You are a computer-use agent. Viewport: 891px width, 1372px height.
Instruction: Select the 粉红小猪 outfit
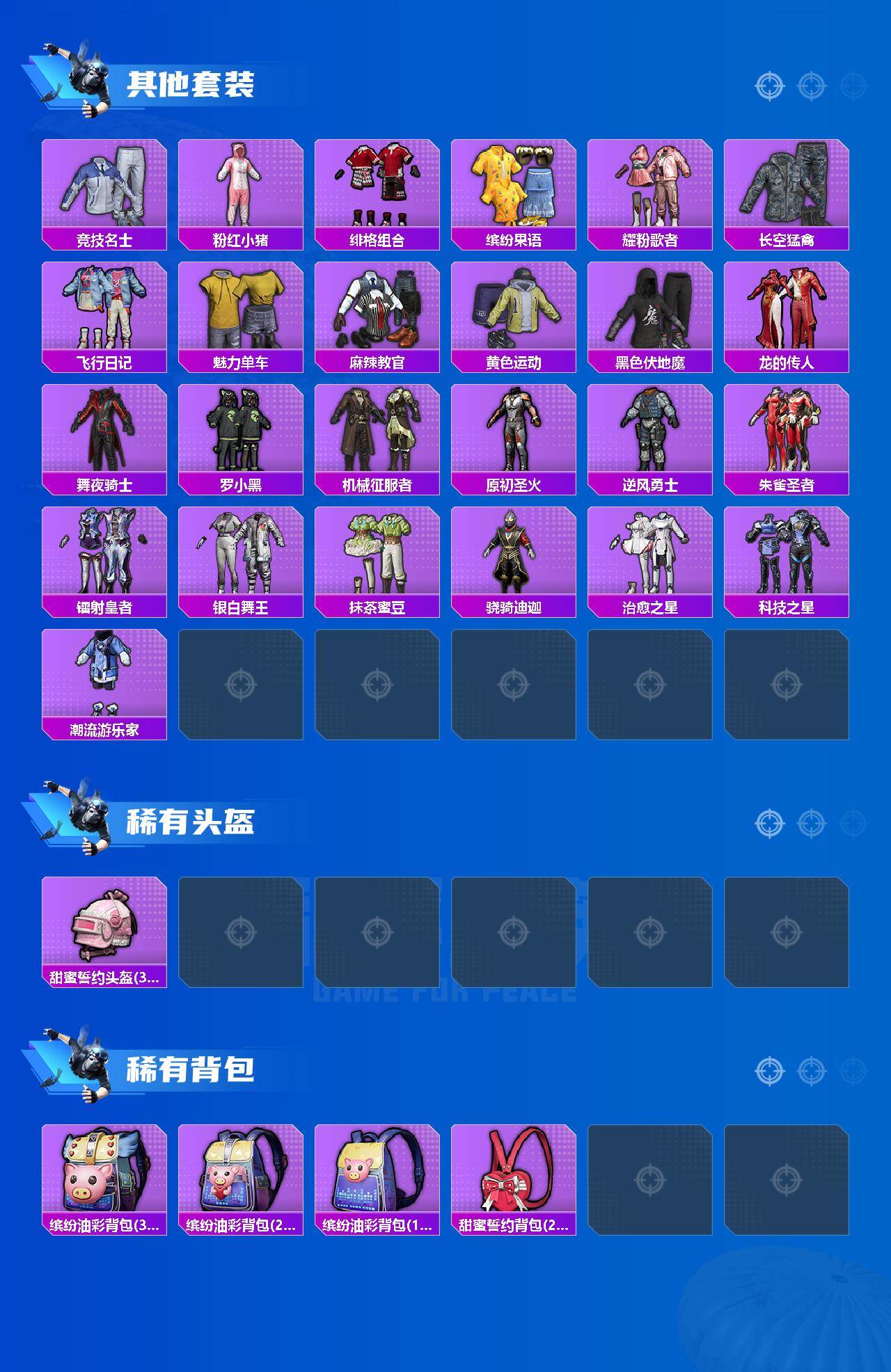(x=241, y=188)
